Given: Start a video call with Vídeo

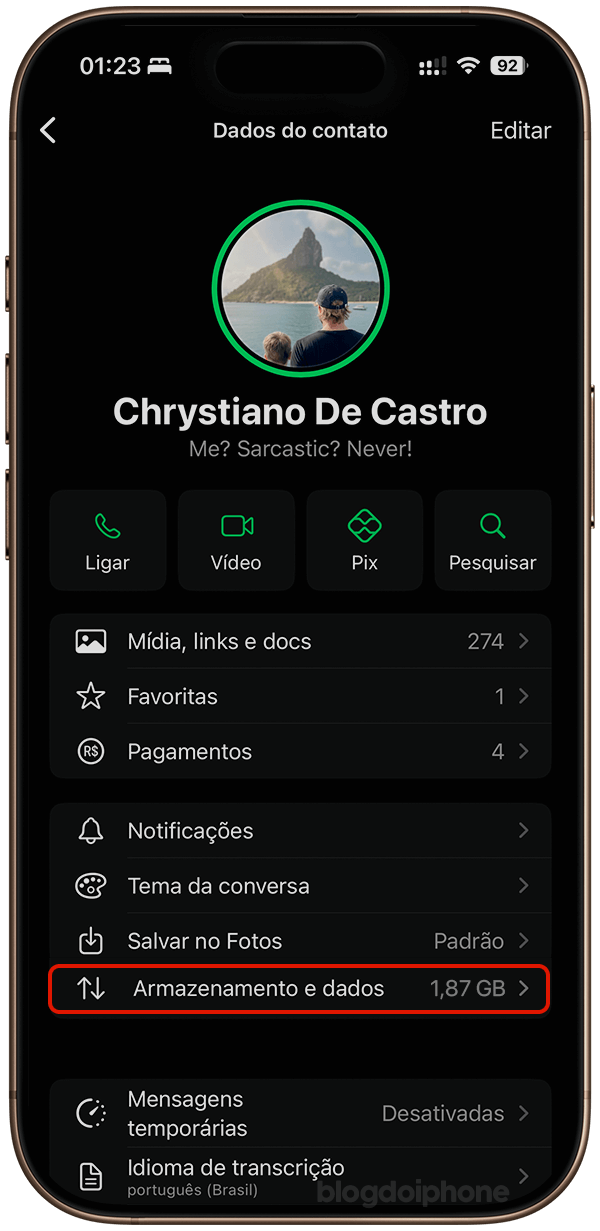Looking at the screenshot, I should coord(236,540).
